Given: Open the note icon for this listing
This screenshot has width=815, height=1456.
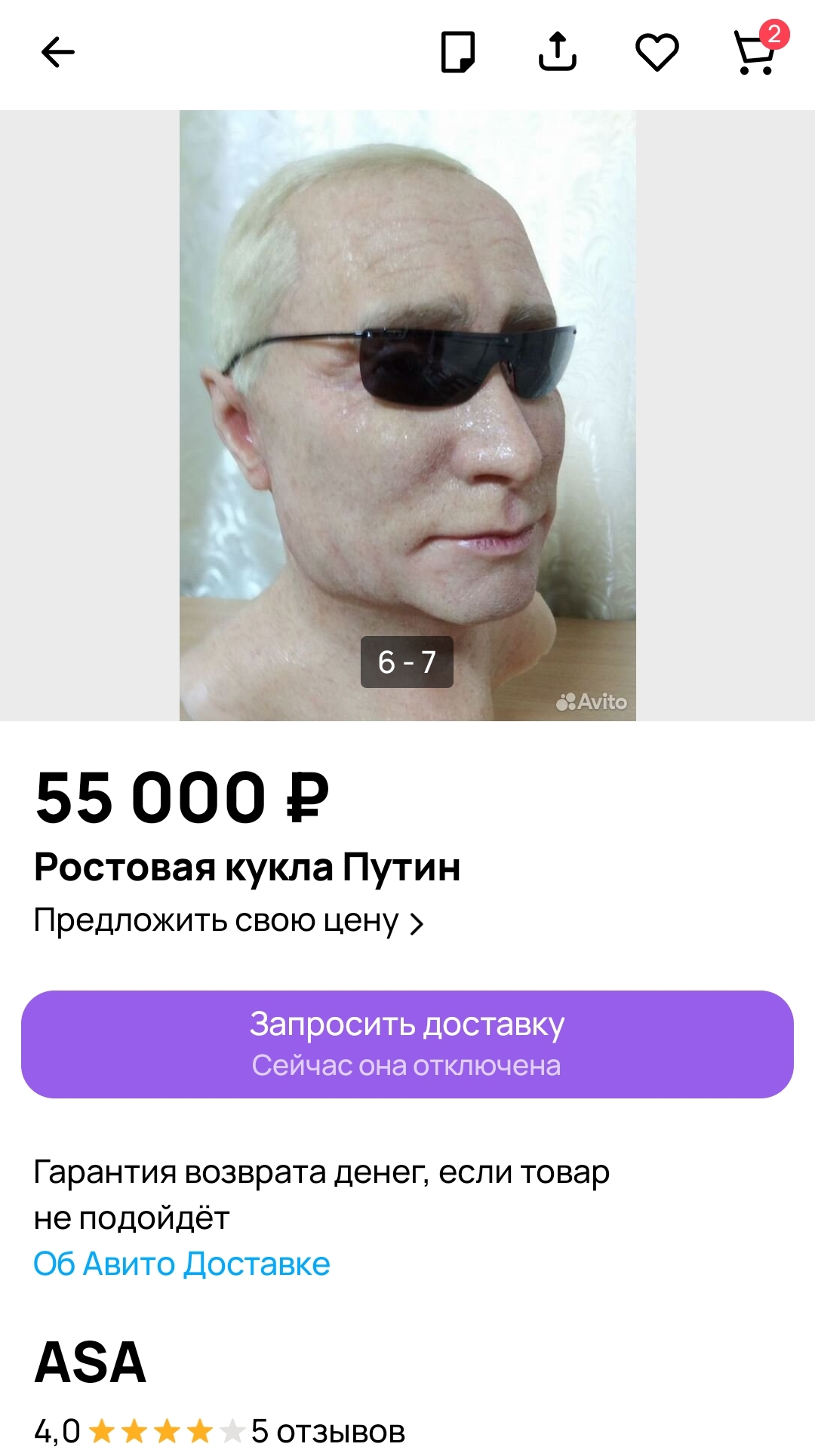Looking at the screenshot, I should point(458,52).
